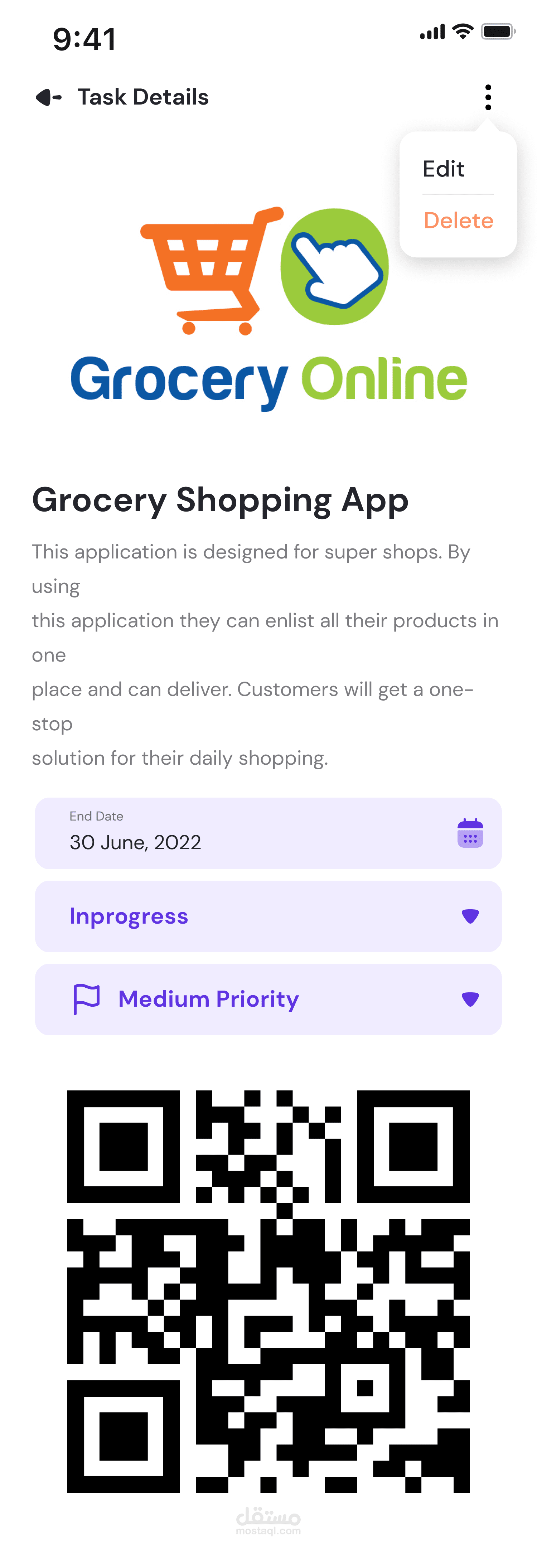Expand the Inprogress status dropdown
This screenshot has width=537, height=1568.
click(x=268, y=916)
